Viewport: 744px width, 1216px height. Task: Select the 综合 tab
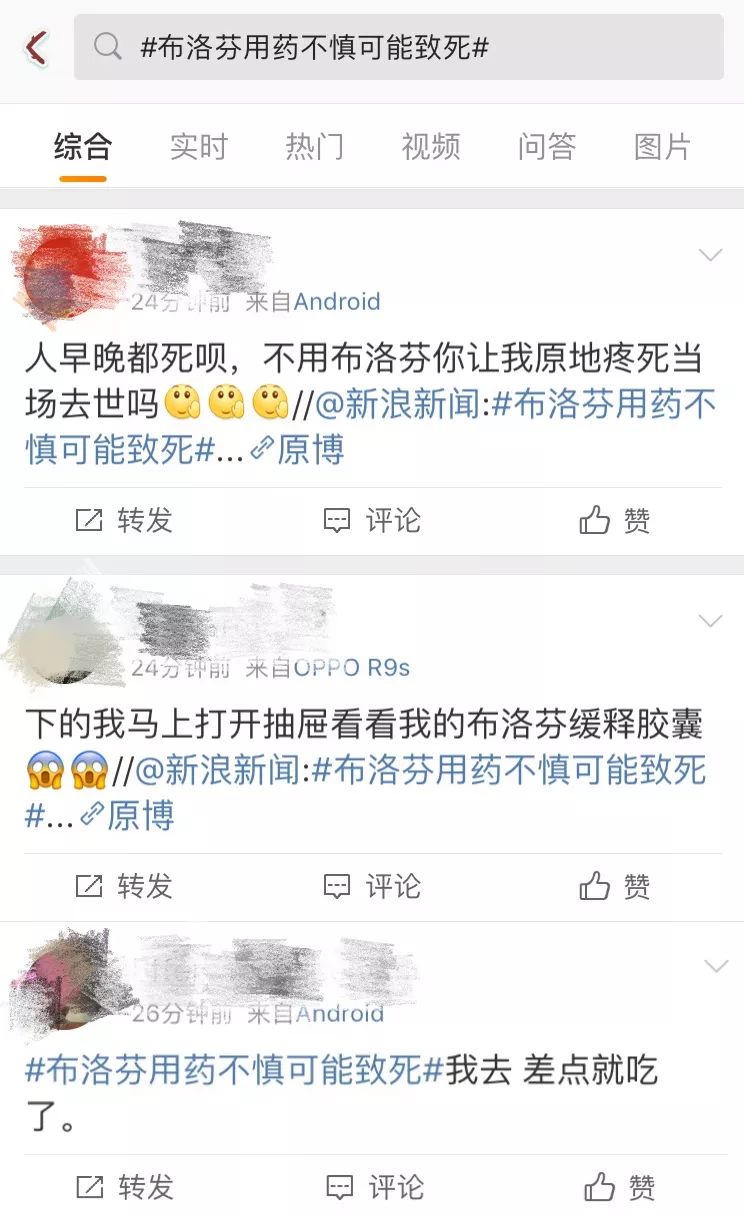click(83, 147)
